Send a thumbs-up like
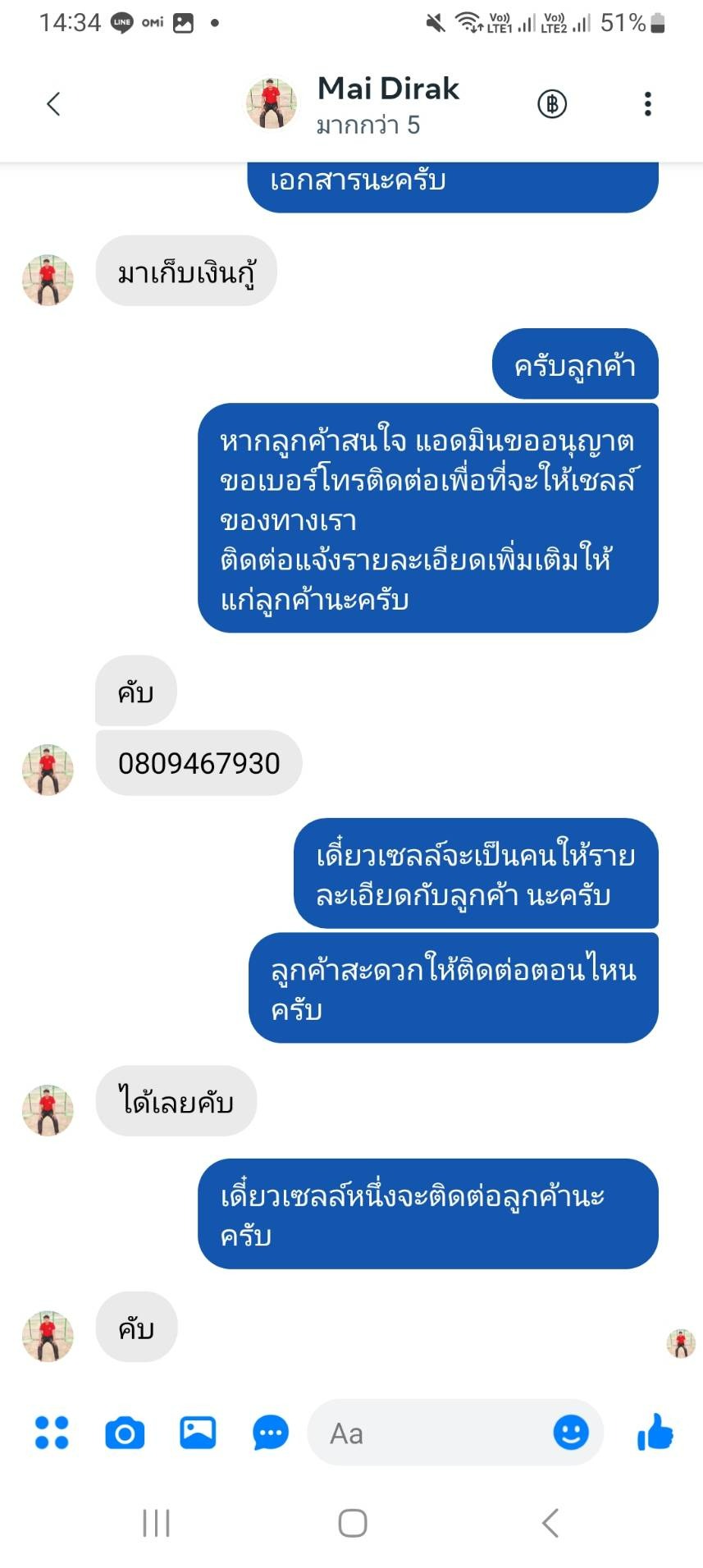Viewport: 703px width, 1568px height. (x=655, y=1433)
